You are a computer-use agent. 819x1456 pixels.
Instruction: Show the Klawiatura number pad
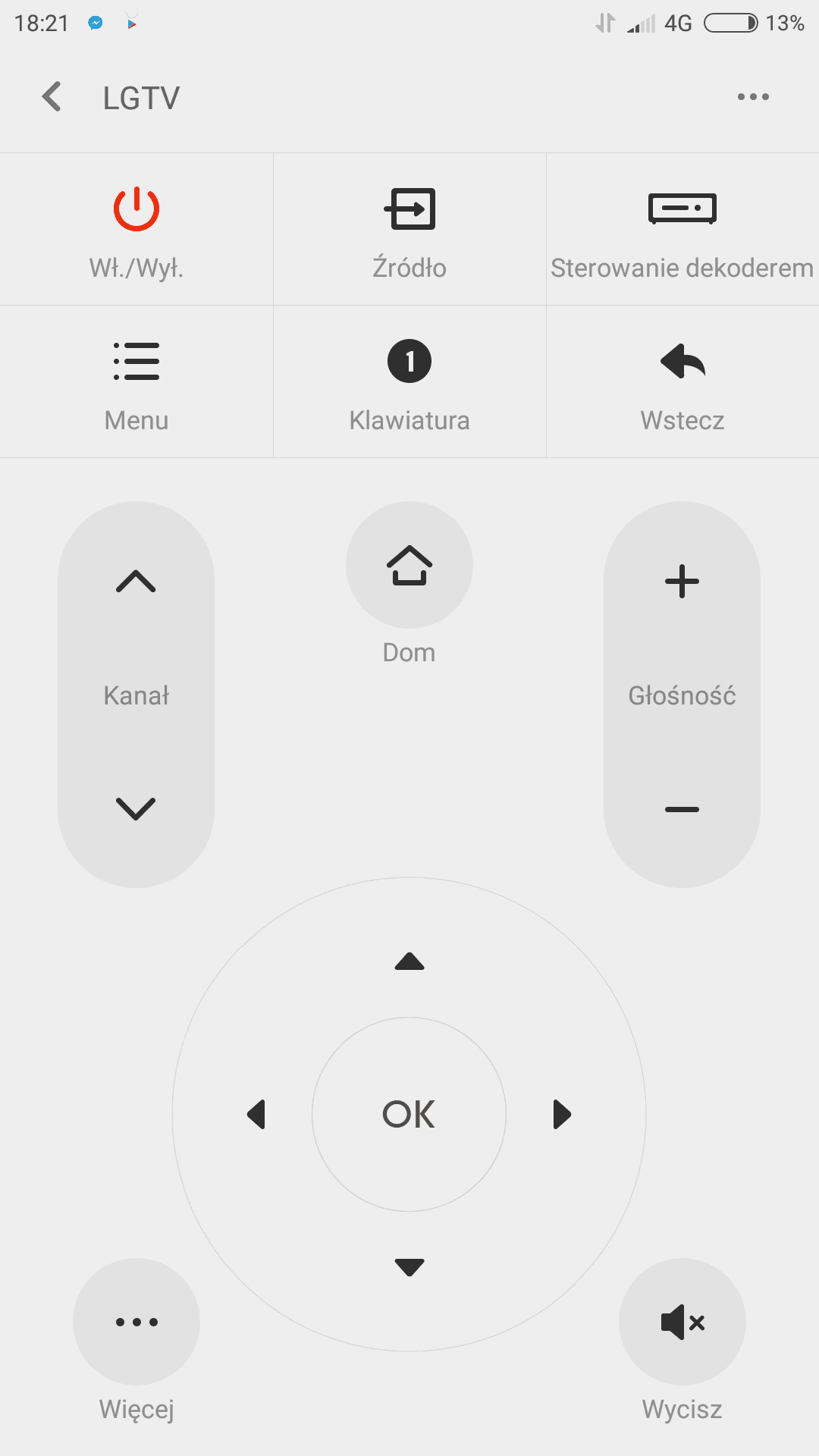[409, 381]
